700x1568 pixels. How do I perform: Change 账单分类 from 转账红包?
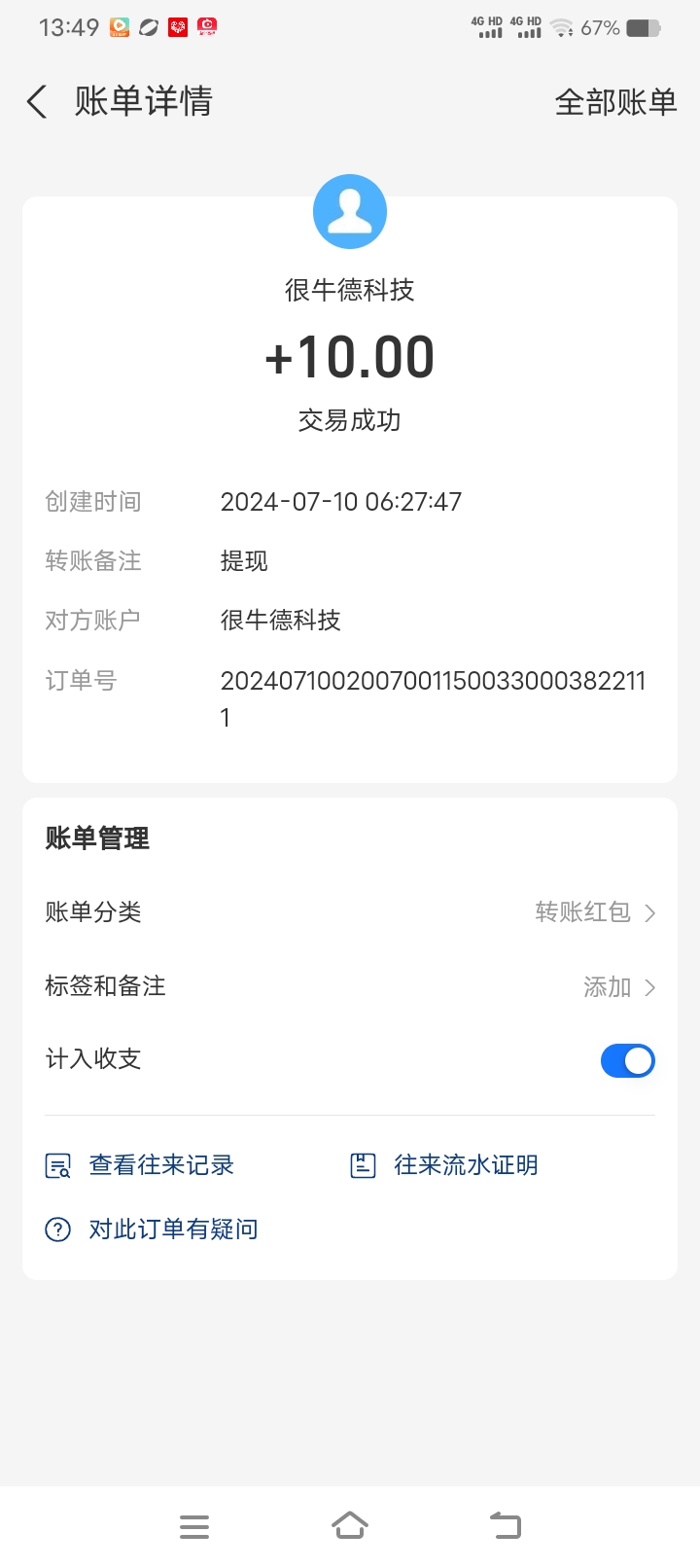350,912
